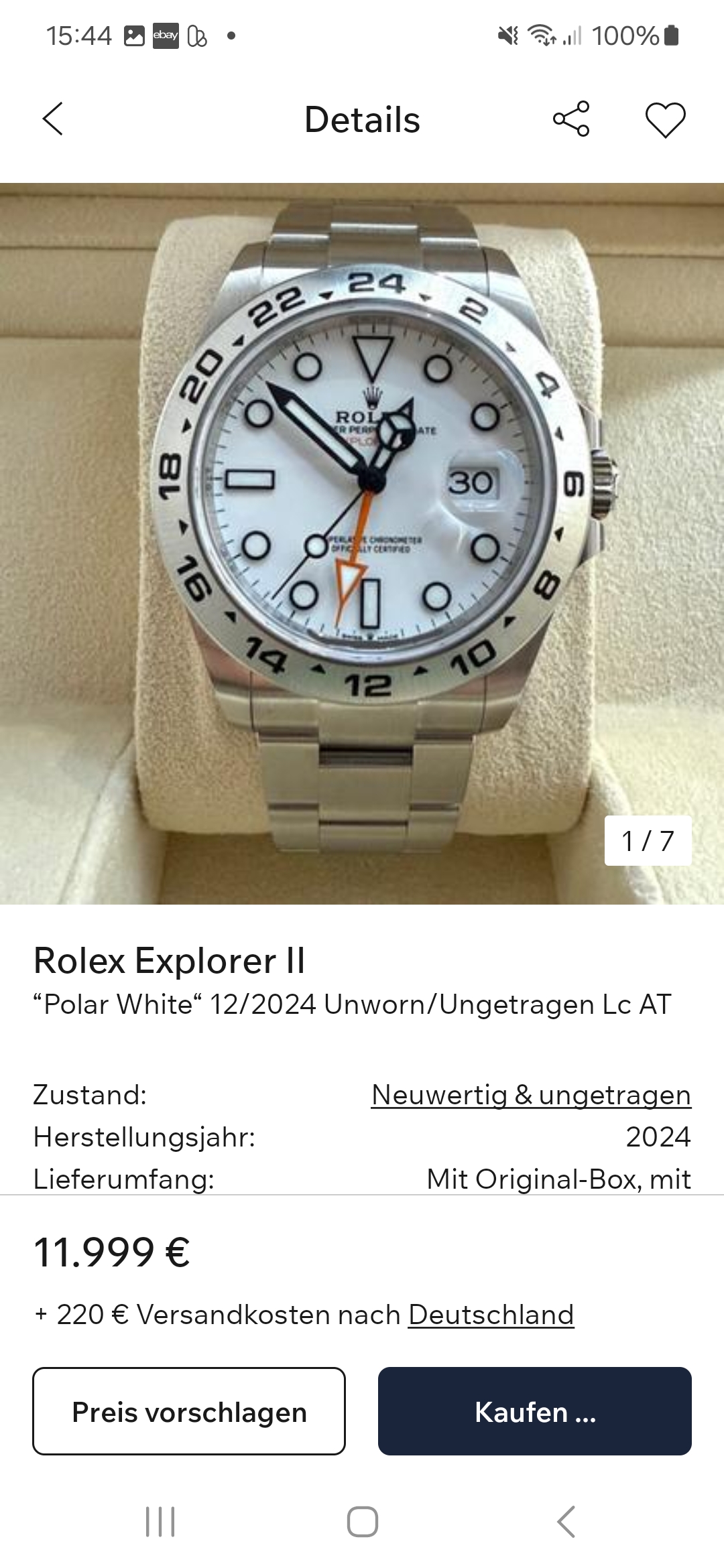Viewport: 724px width, 1568px height.
Task: Add the watch to favorites with the heart icon
Action: [665, 120]
